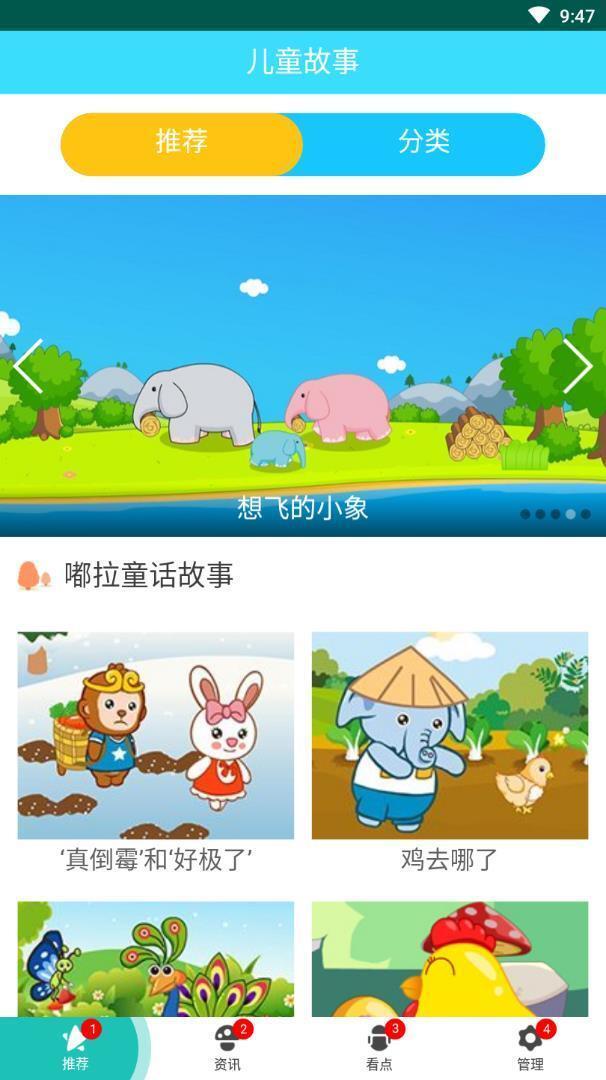Show the previous banner with left arrow
606x1080 pixels.
[x=27, y=366]
